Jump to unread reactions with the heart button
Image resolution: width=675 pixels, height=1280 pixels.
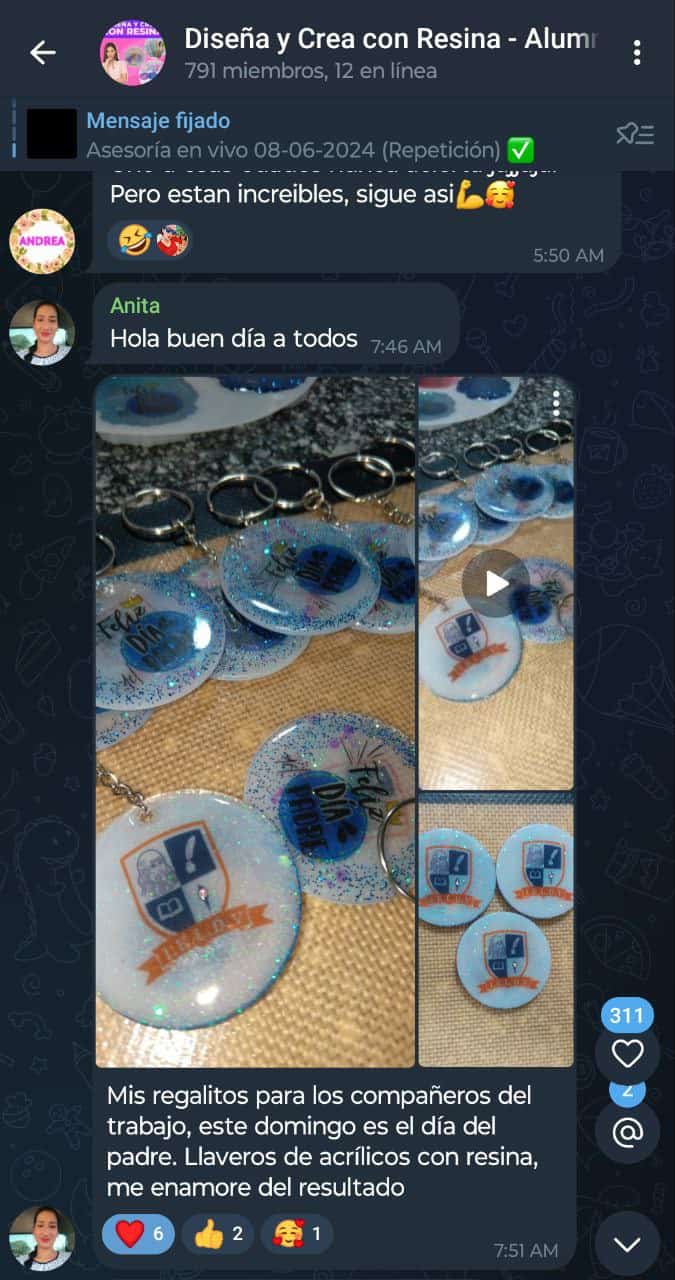(627, 1053)
